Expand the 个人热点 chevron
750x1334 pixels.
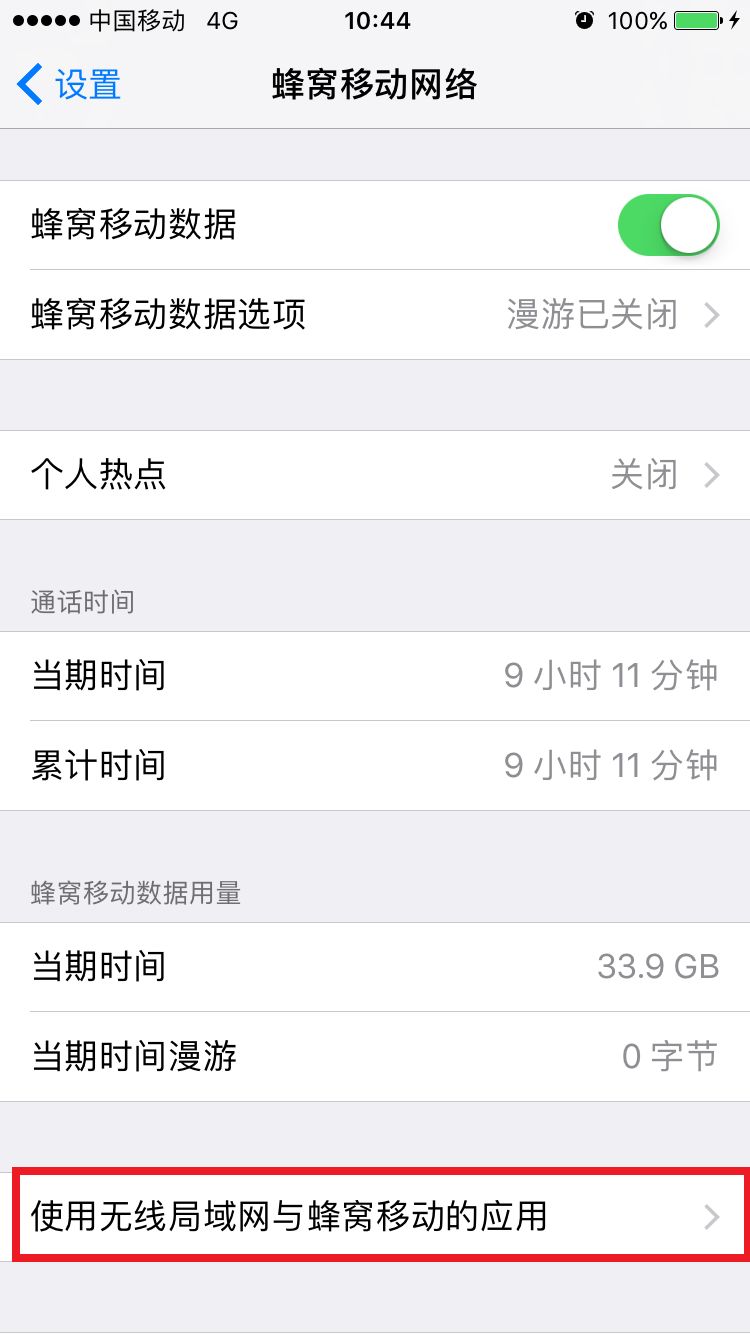tap(712, 475)
